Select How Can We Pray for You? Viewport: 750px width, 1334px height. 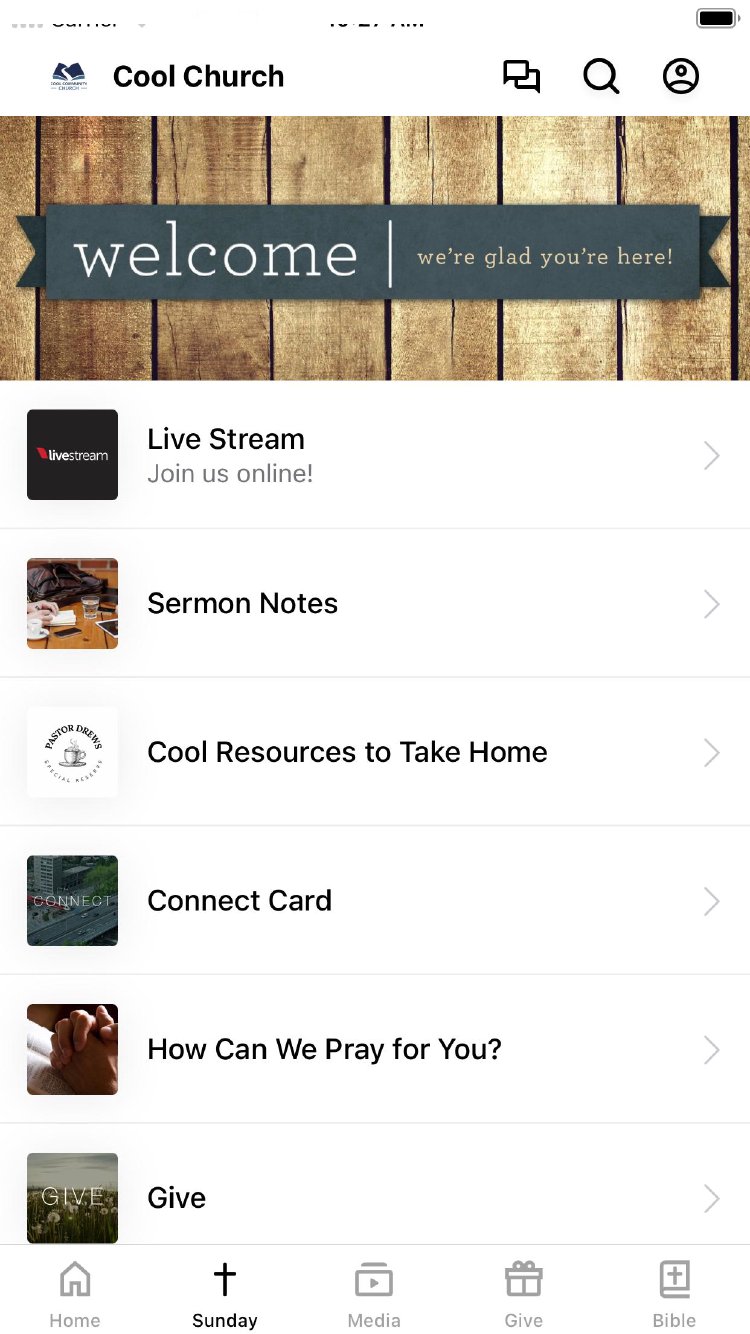pos(374,1049)
